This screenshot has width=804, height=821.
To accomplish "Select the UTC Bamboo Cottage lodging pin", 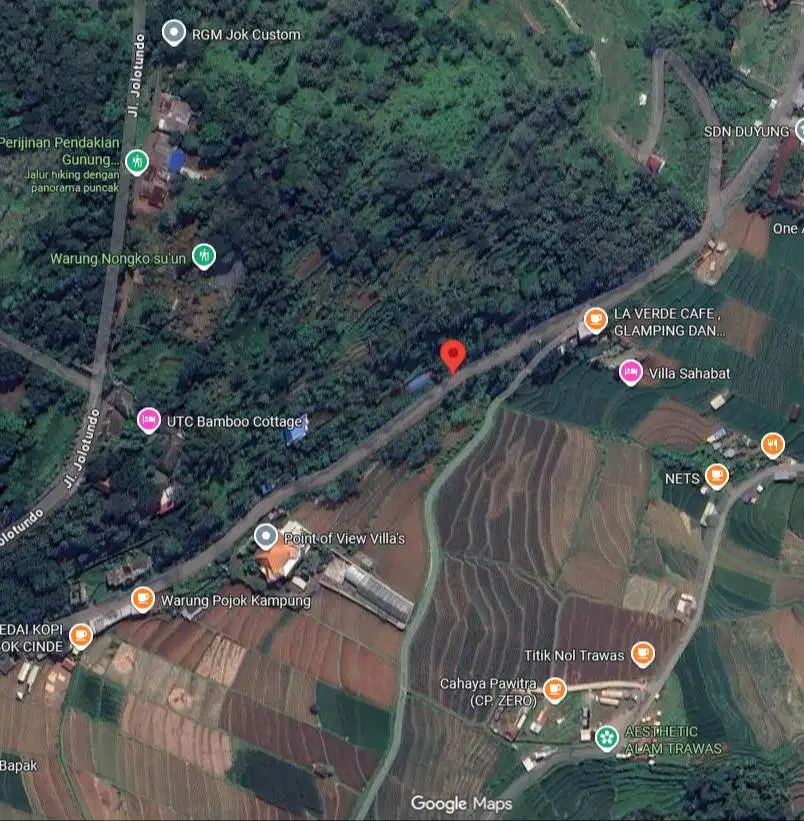I will coord(149,421).
